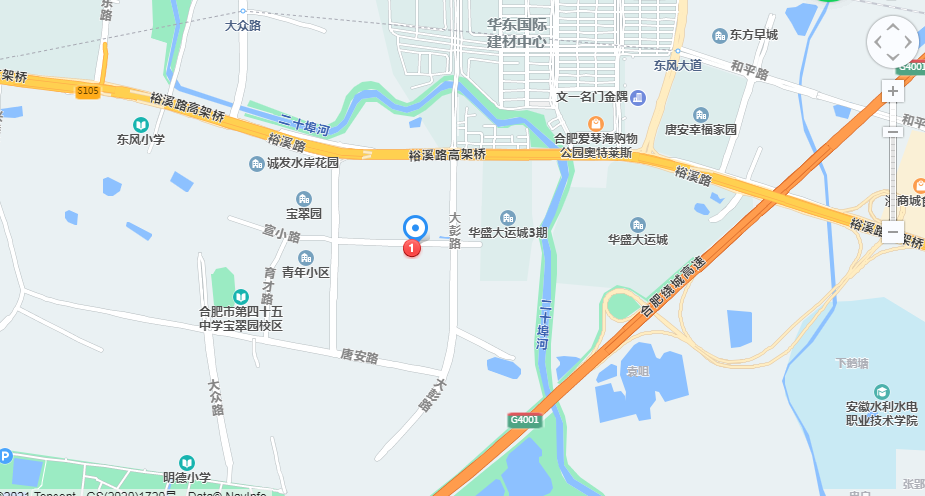Pan the map up with the arrow
The height and width of the screenshot is (496, 925).
click(892, 27)
